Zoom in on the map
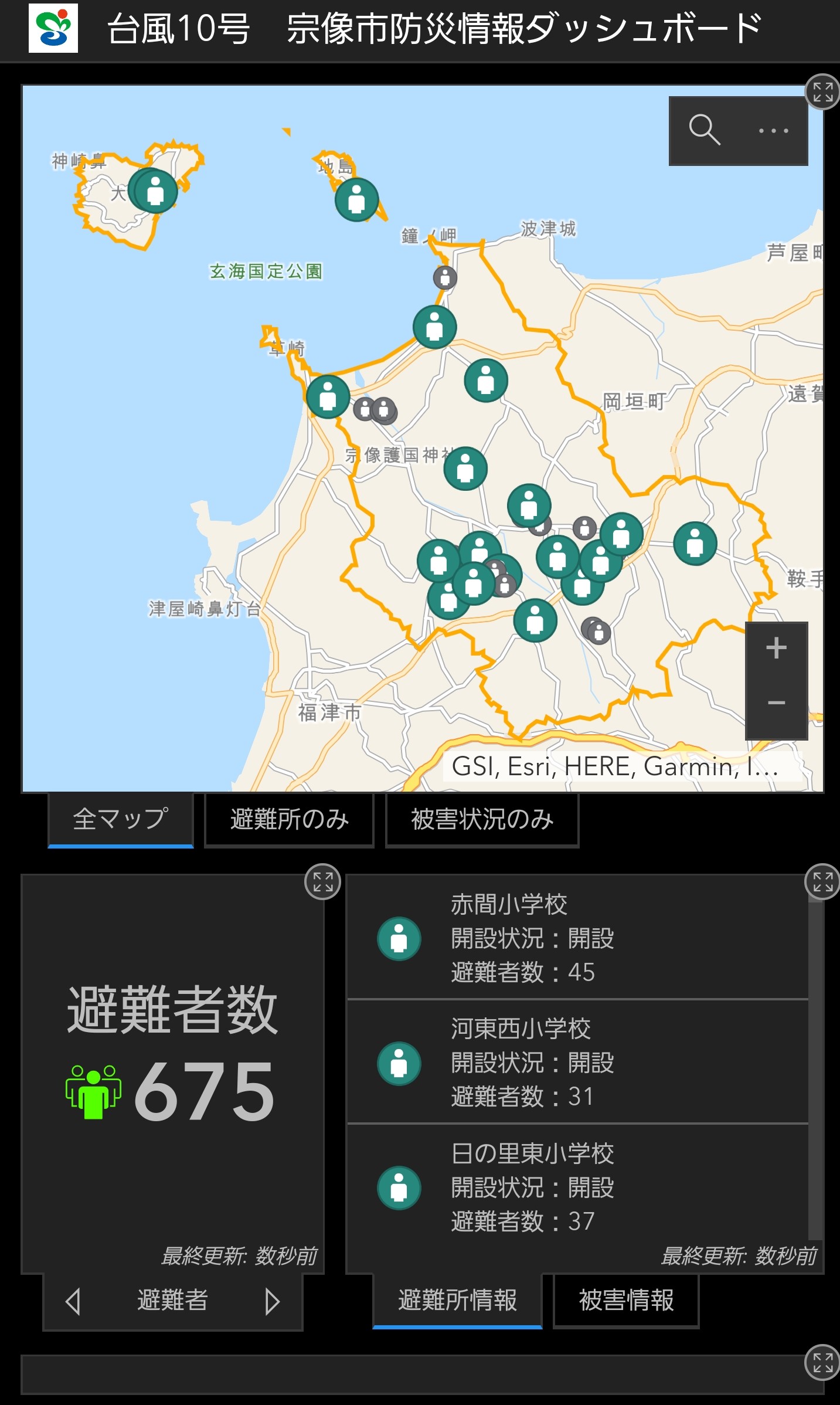Viewport: 840px width, 1405px height. [775, 646]
